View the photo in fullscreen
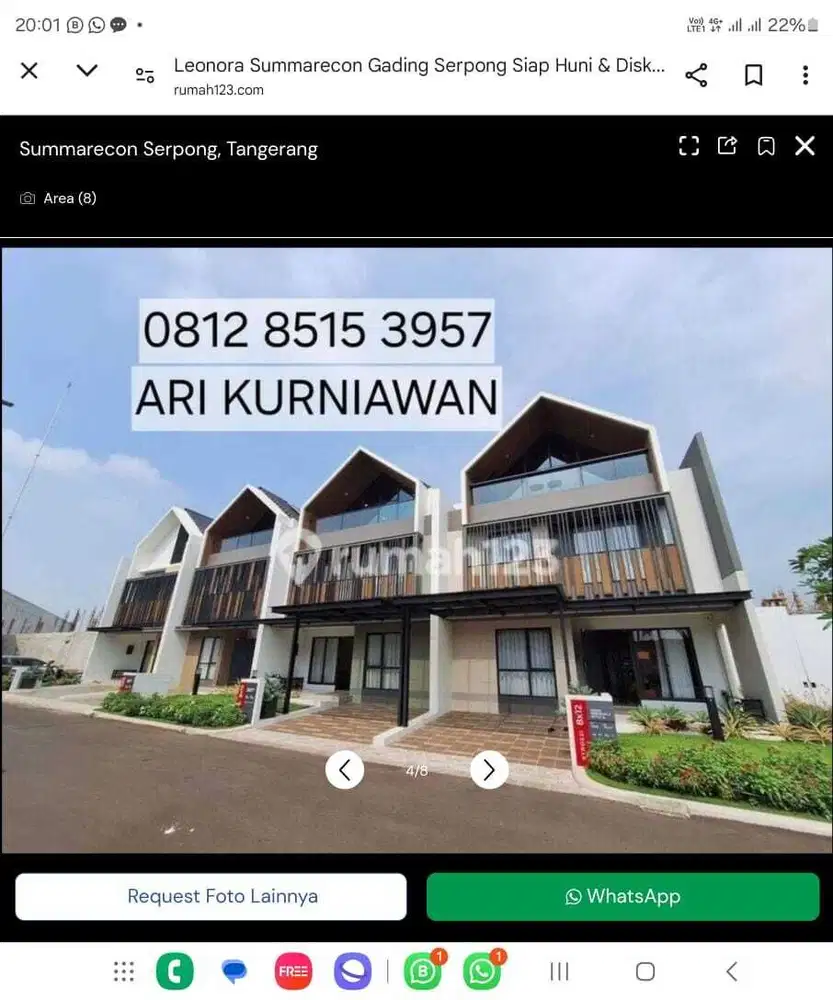The width and height of the screenshot is (833, 1000). [x=689, y=146]
